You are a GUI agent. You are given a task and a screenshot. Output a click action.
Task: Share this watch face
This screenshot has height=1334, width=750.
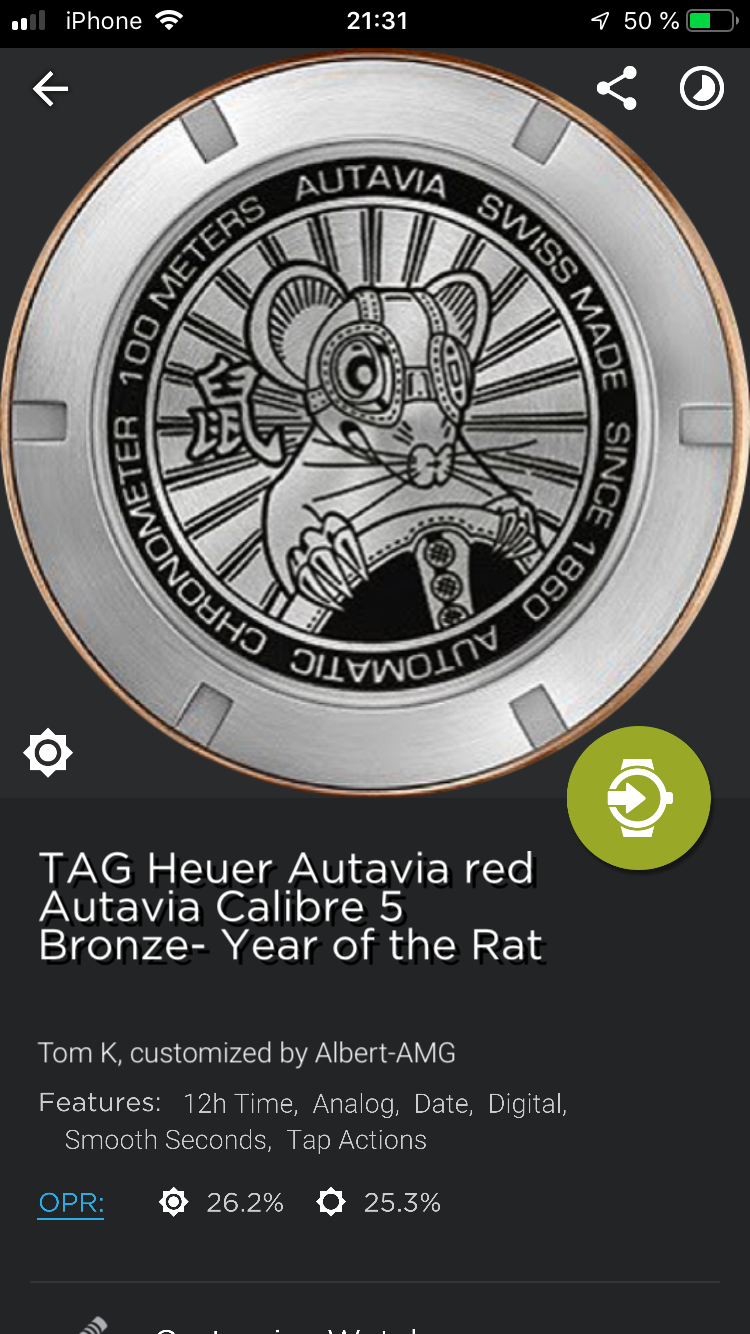pos(617,89)
